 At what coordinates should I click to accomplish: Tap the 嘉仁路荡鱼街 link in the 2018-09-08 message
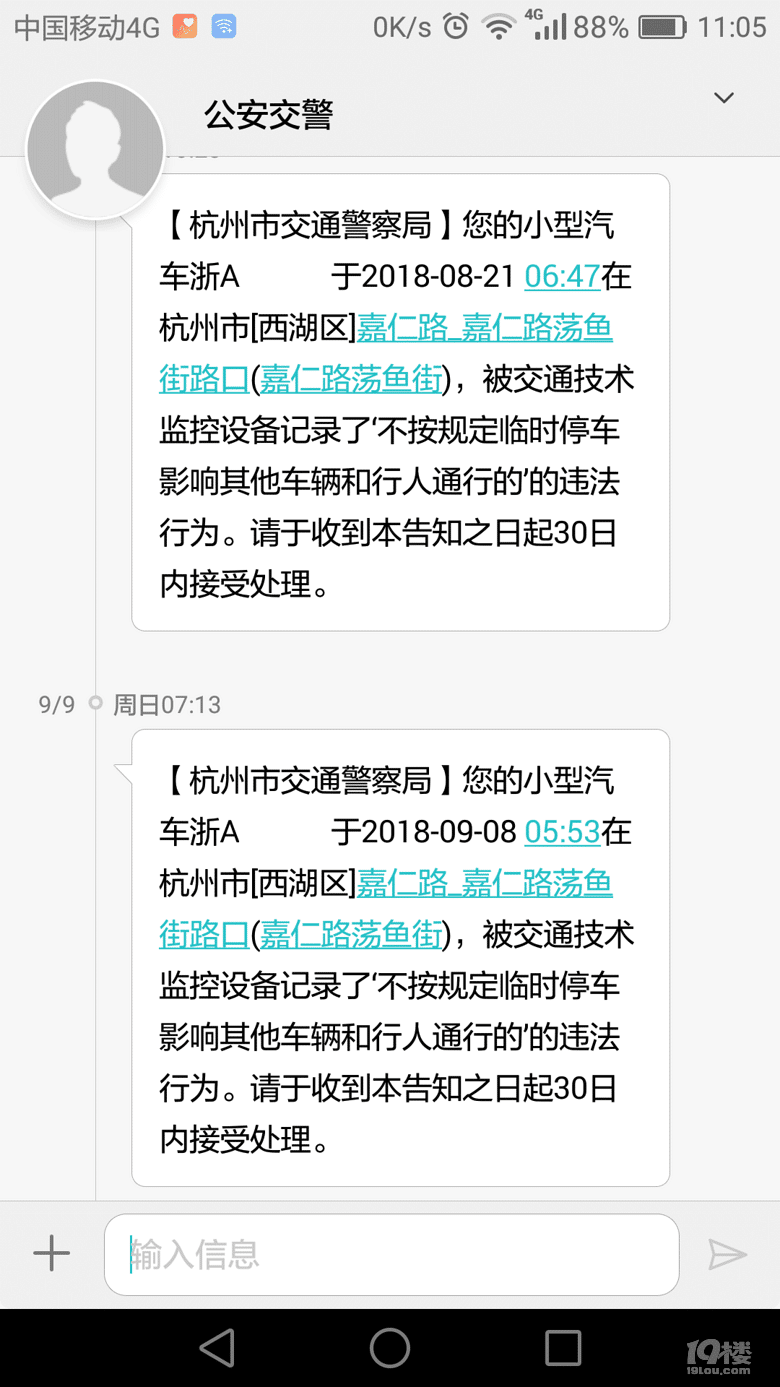(x=351, y=934)
